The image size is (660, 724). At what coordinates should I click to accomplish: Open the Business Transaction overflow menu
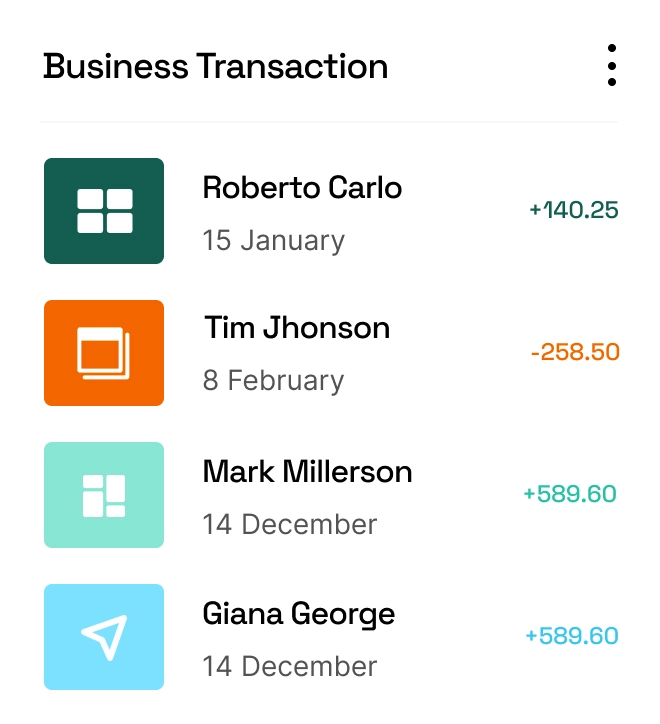point(611,66)
